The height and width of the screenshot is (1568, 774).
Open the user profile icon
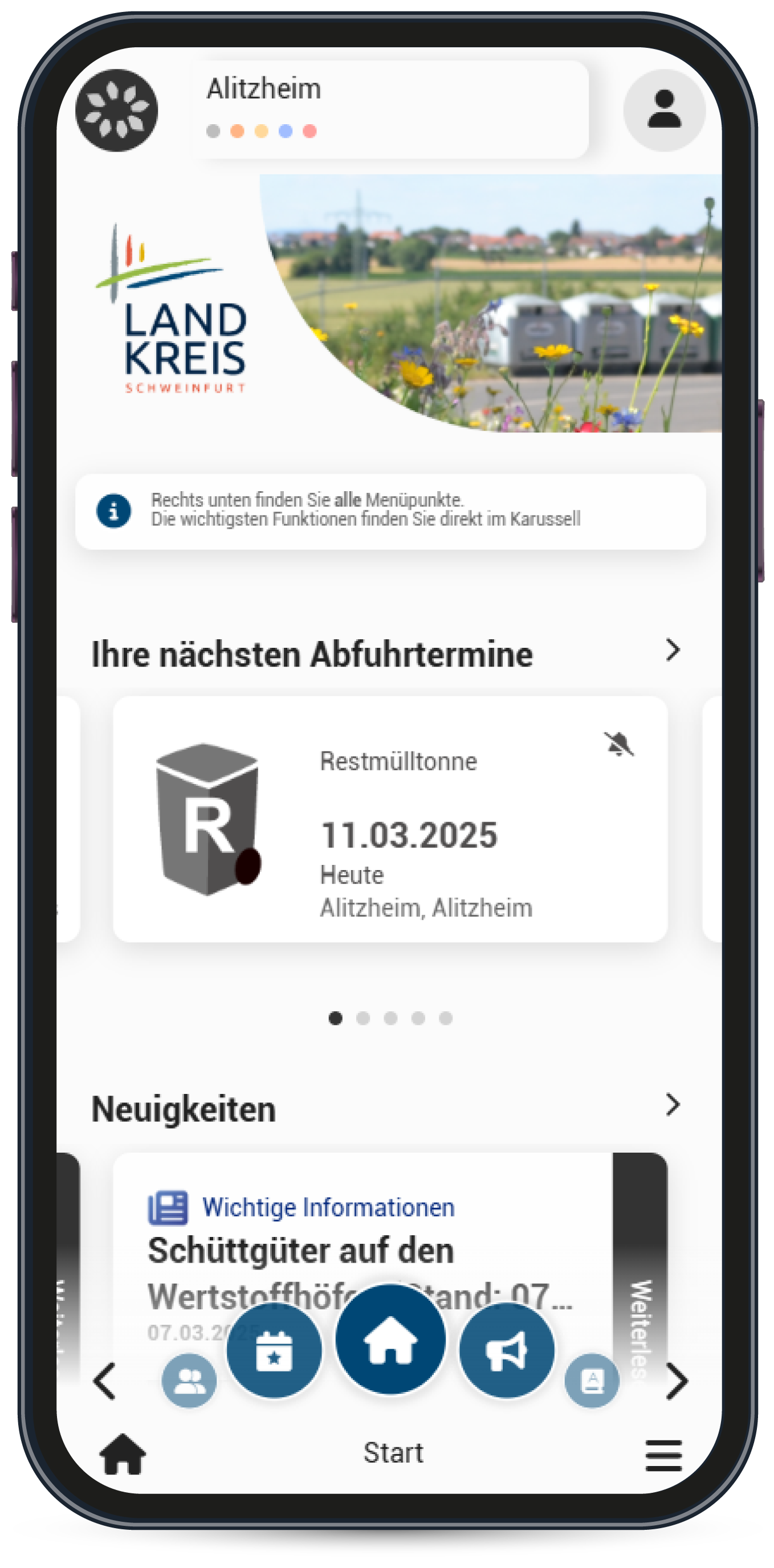[664, 110]
